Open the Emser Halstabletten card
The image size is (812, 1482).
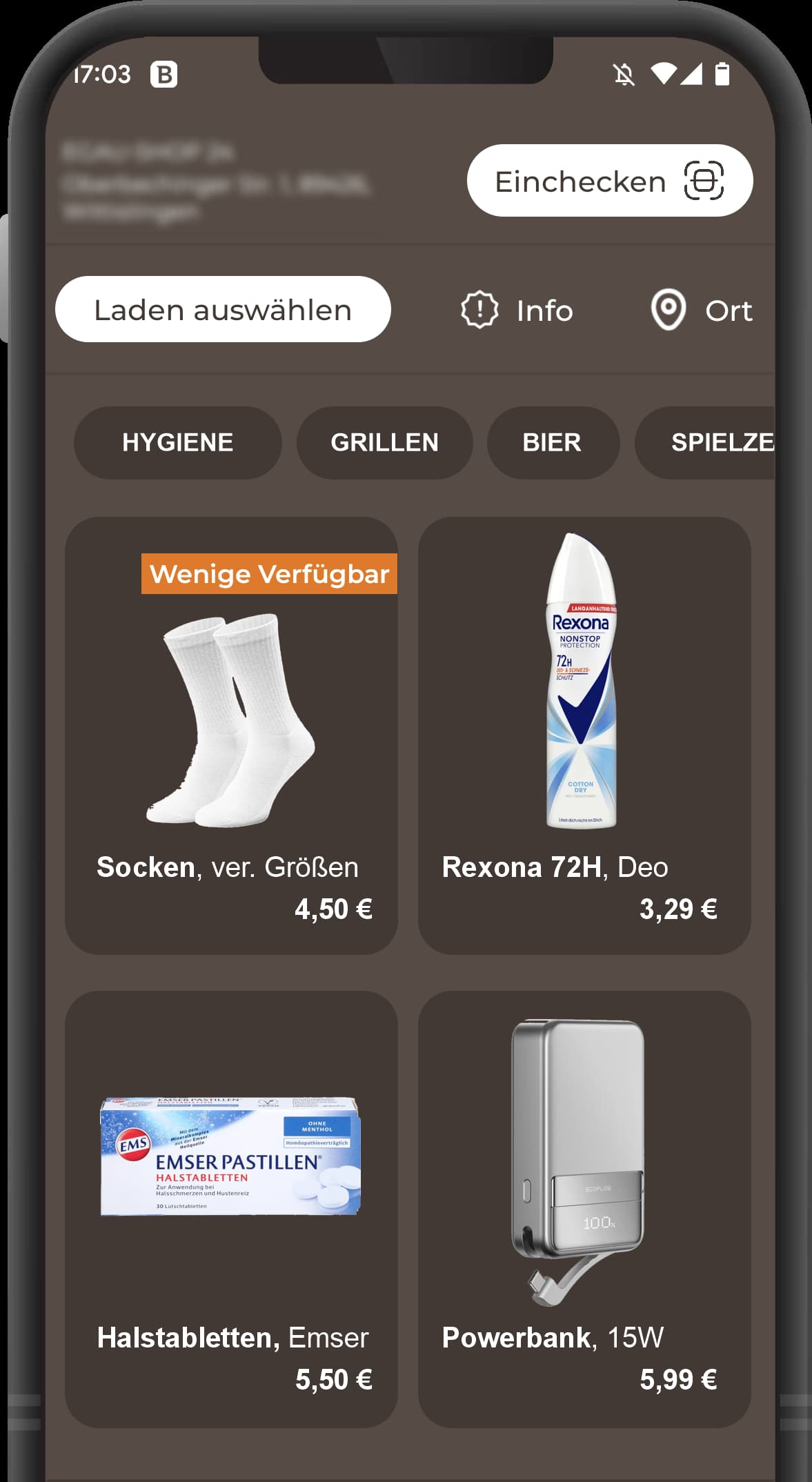[231, 1209]
